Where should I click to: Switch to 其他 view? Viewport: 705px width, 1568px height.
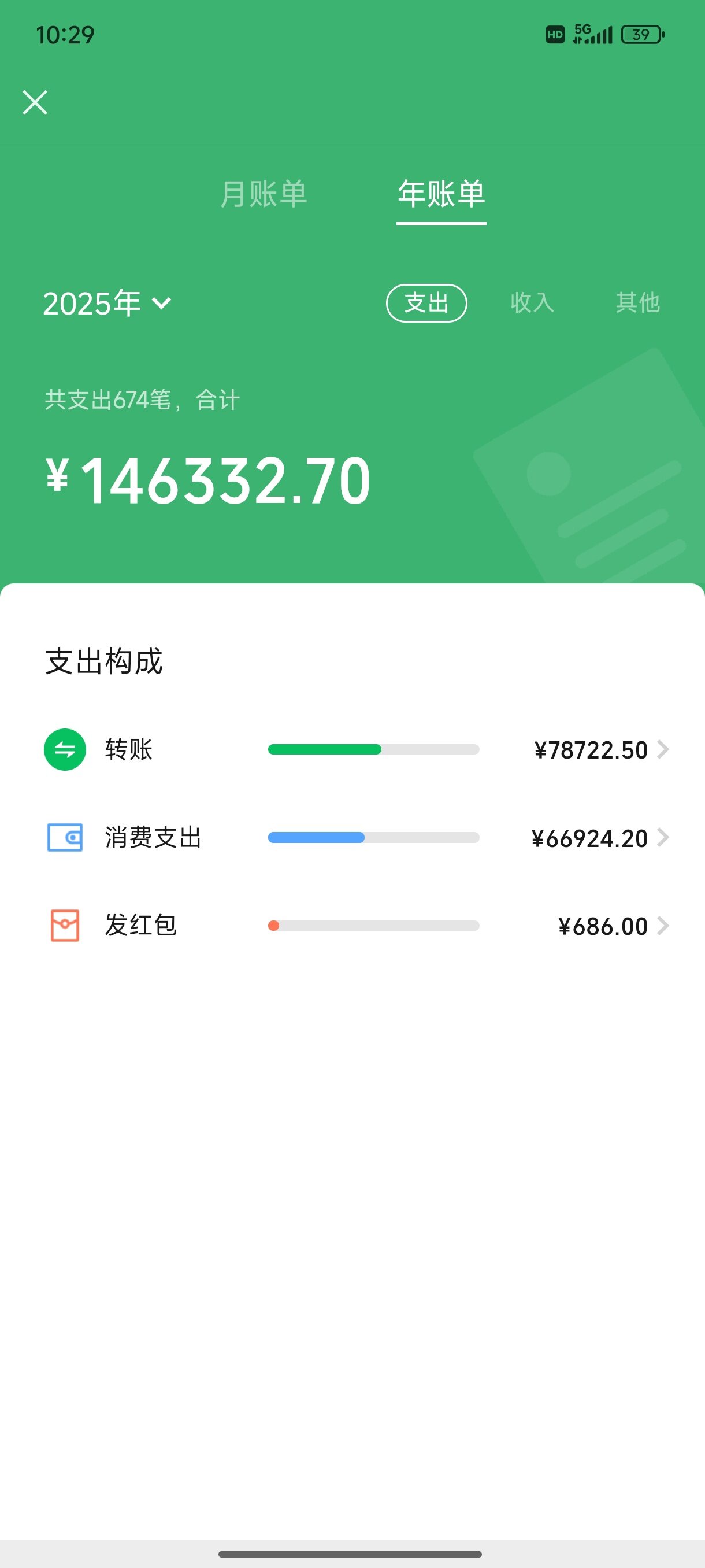pyautogui.click(x=637, y=302)
